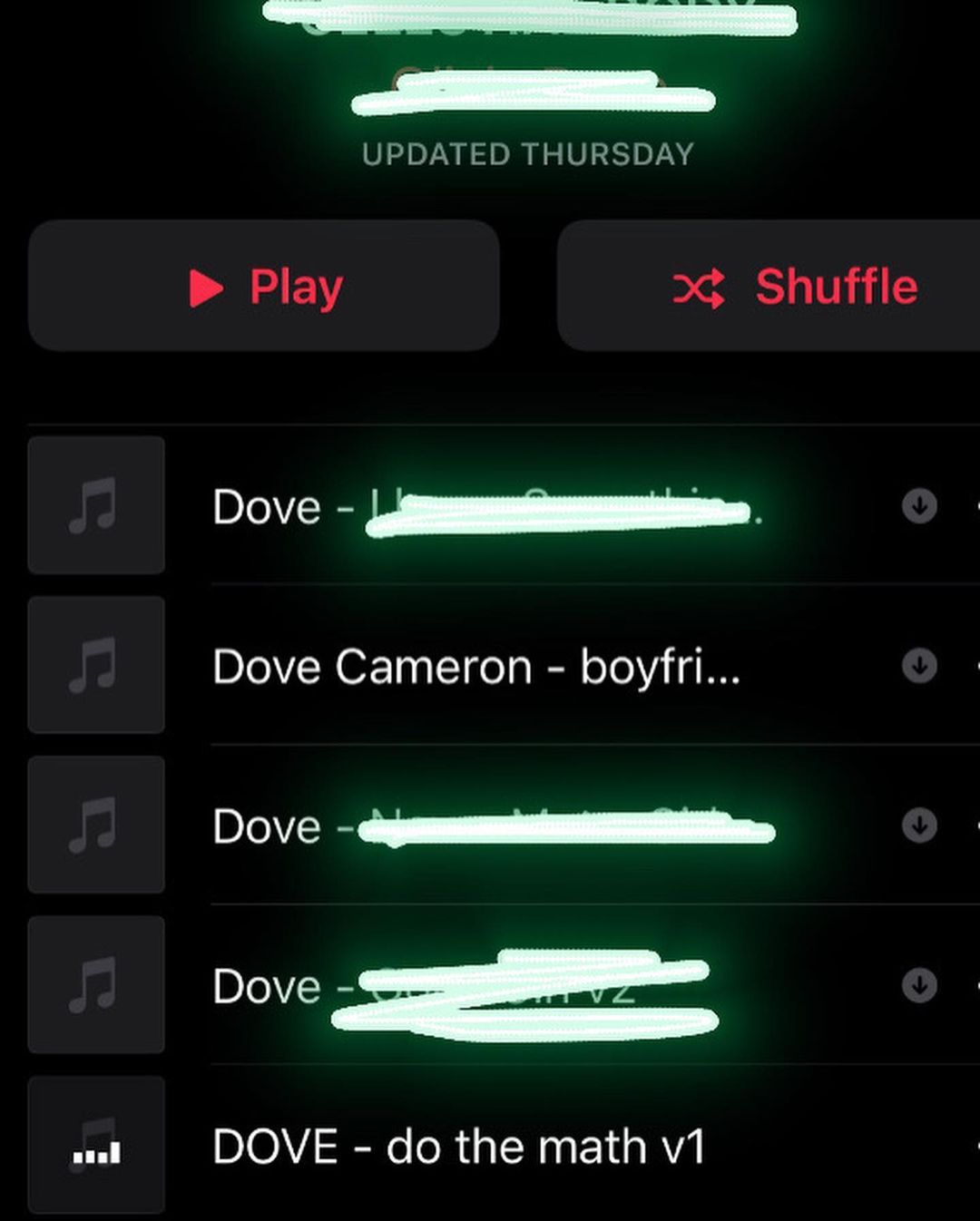Open the song Dove Cameron - boyfri...

coord(475,668)
